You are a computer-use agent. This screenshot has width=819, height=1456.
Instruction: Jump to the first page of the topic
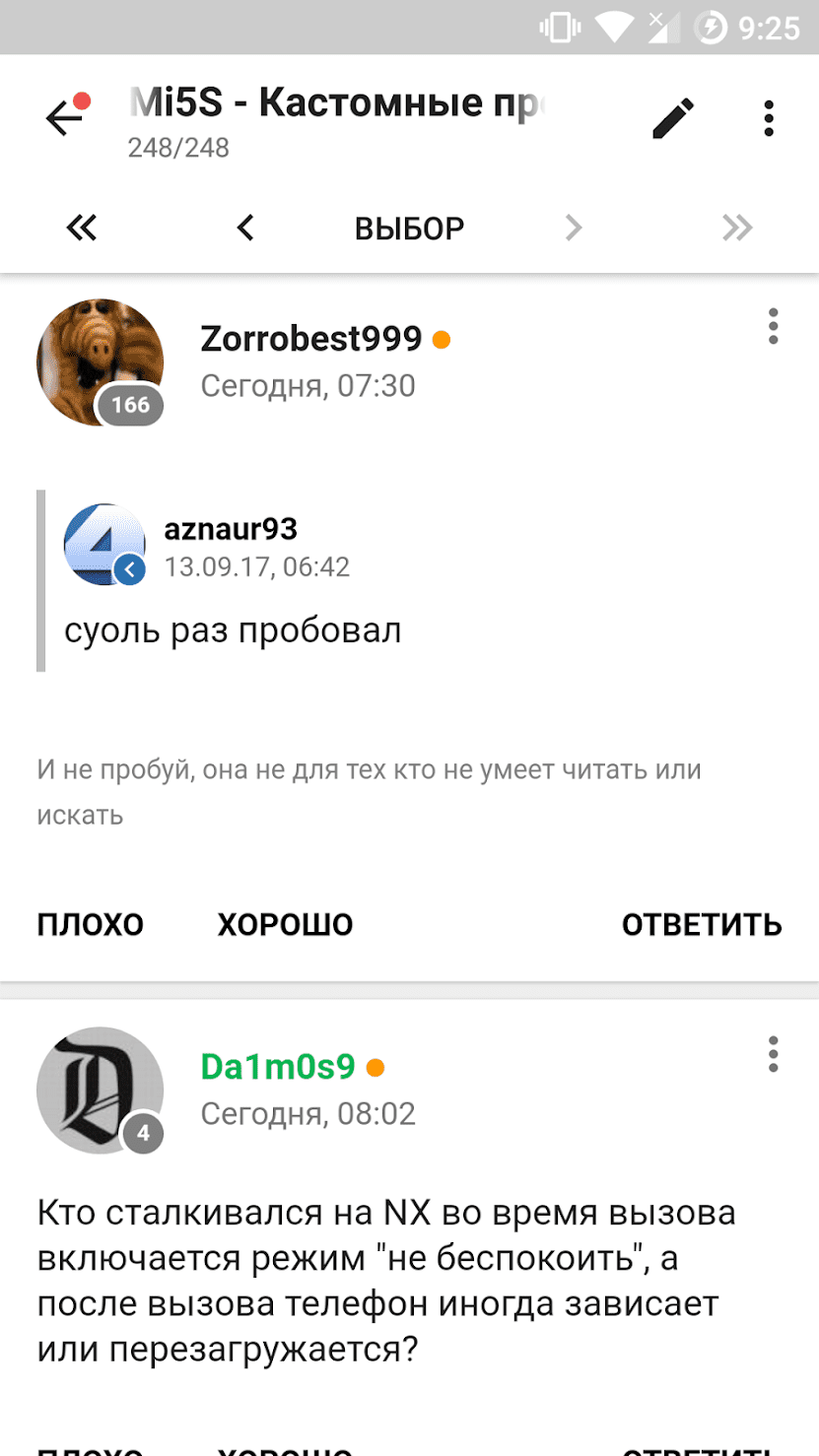coord(82,229)
